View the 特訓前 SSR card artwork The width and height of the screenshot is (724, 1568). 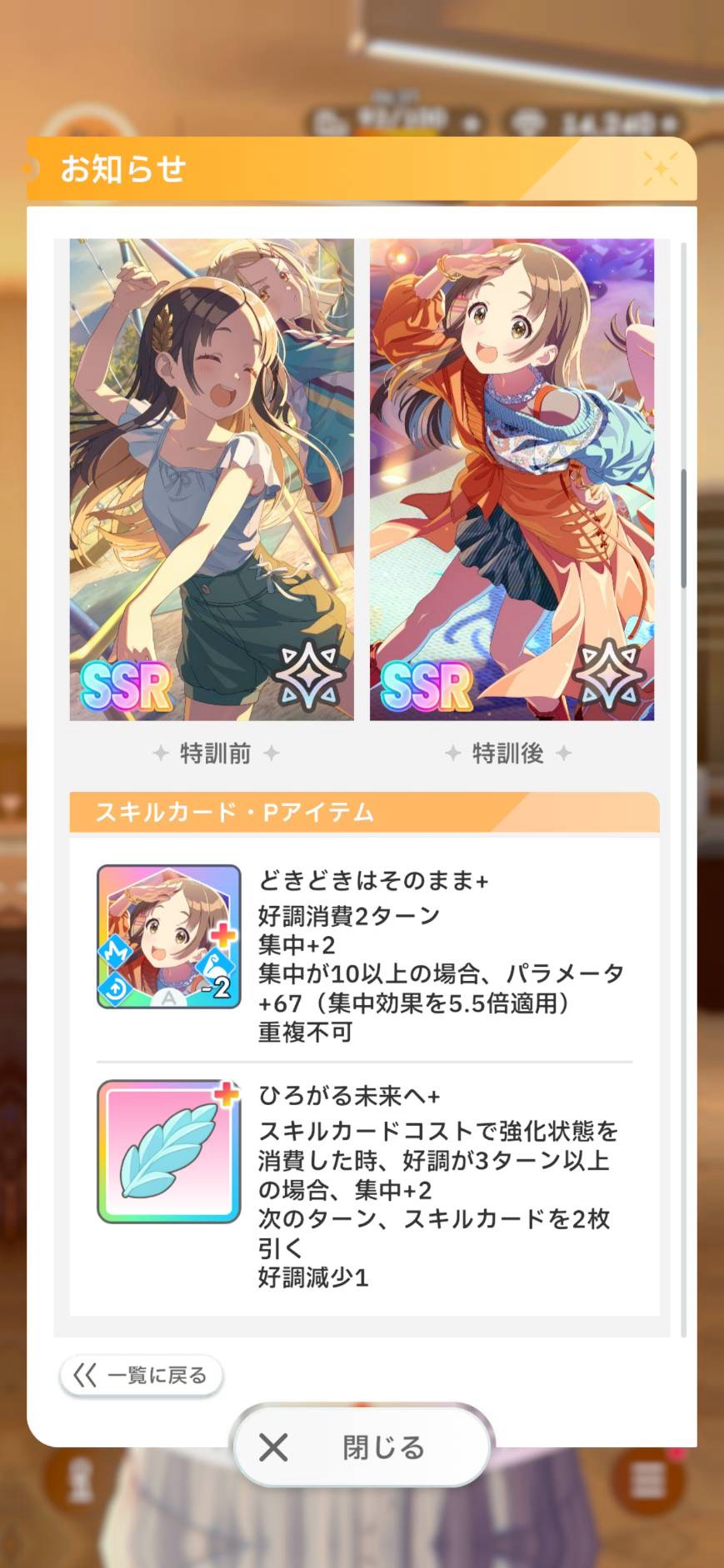pos(212,480)
